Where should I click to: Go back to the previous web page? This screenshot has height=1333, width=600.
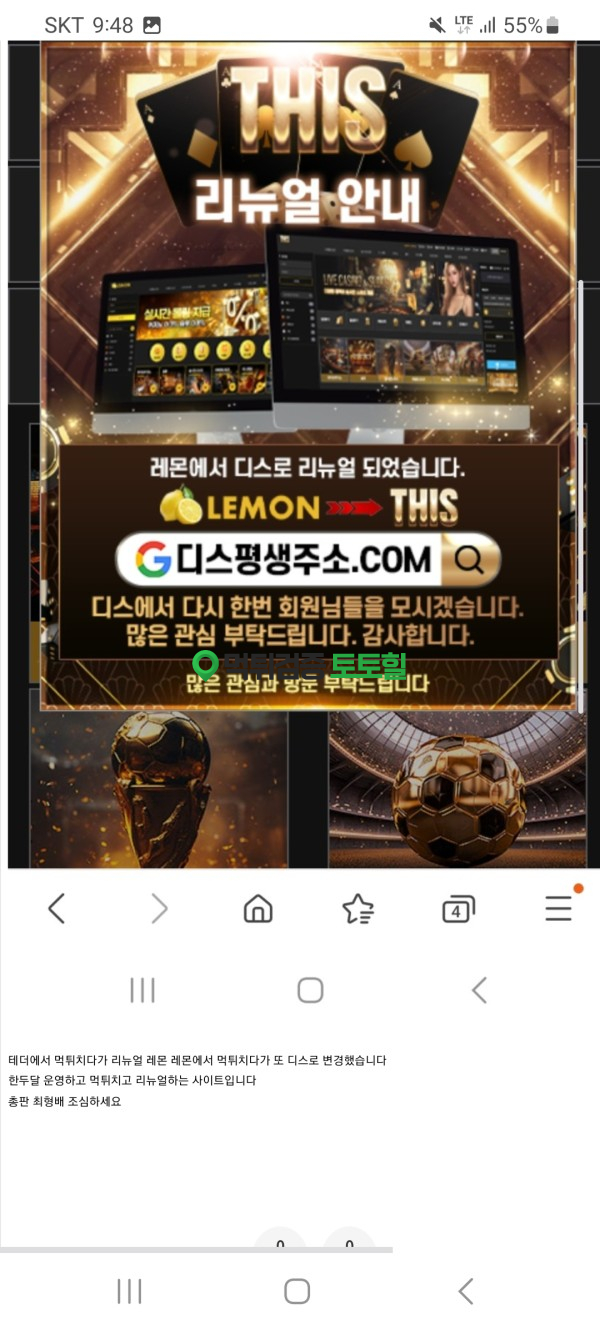pyautogui.click(x=57, y=908)
